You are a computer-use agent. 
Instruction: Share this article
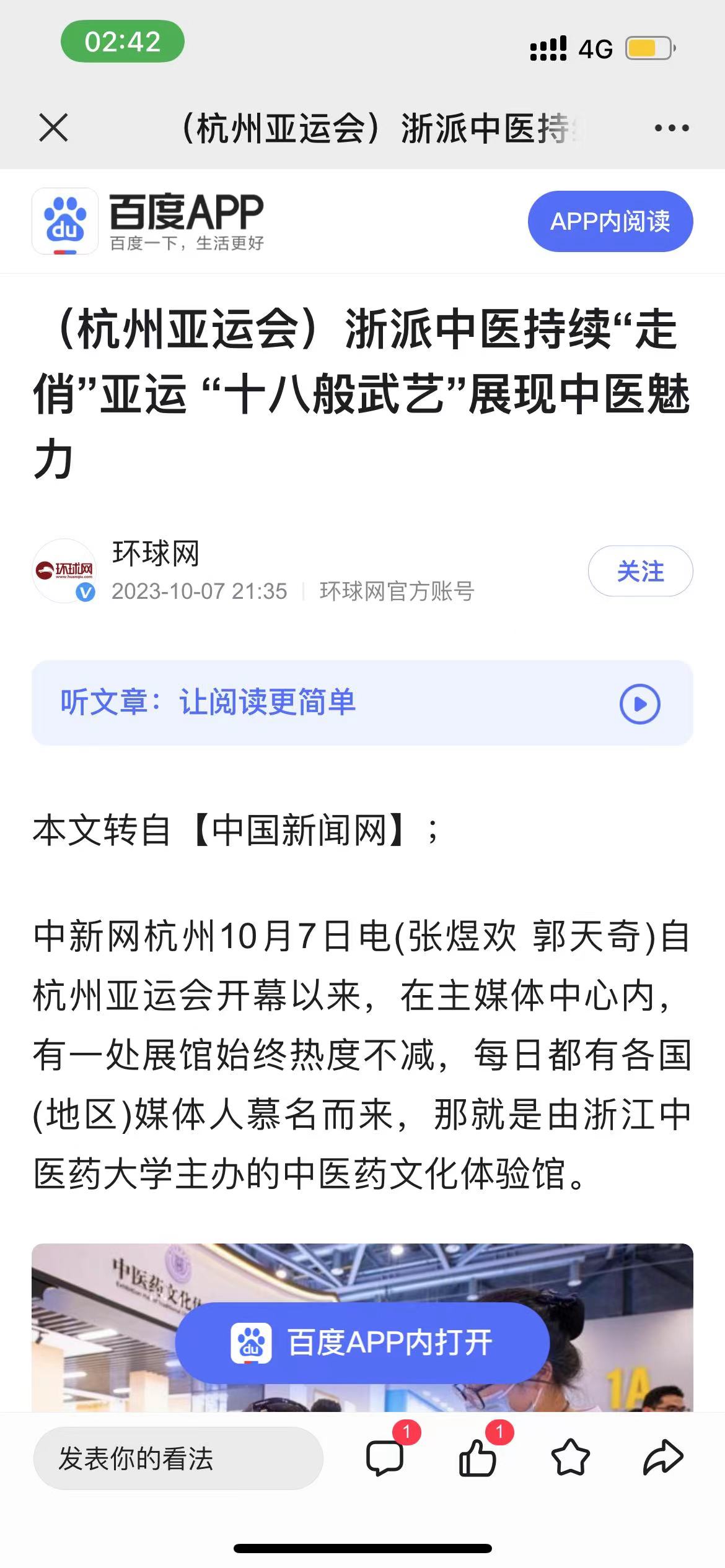pyautogui.click(x=662, y=1457)
